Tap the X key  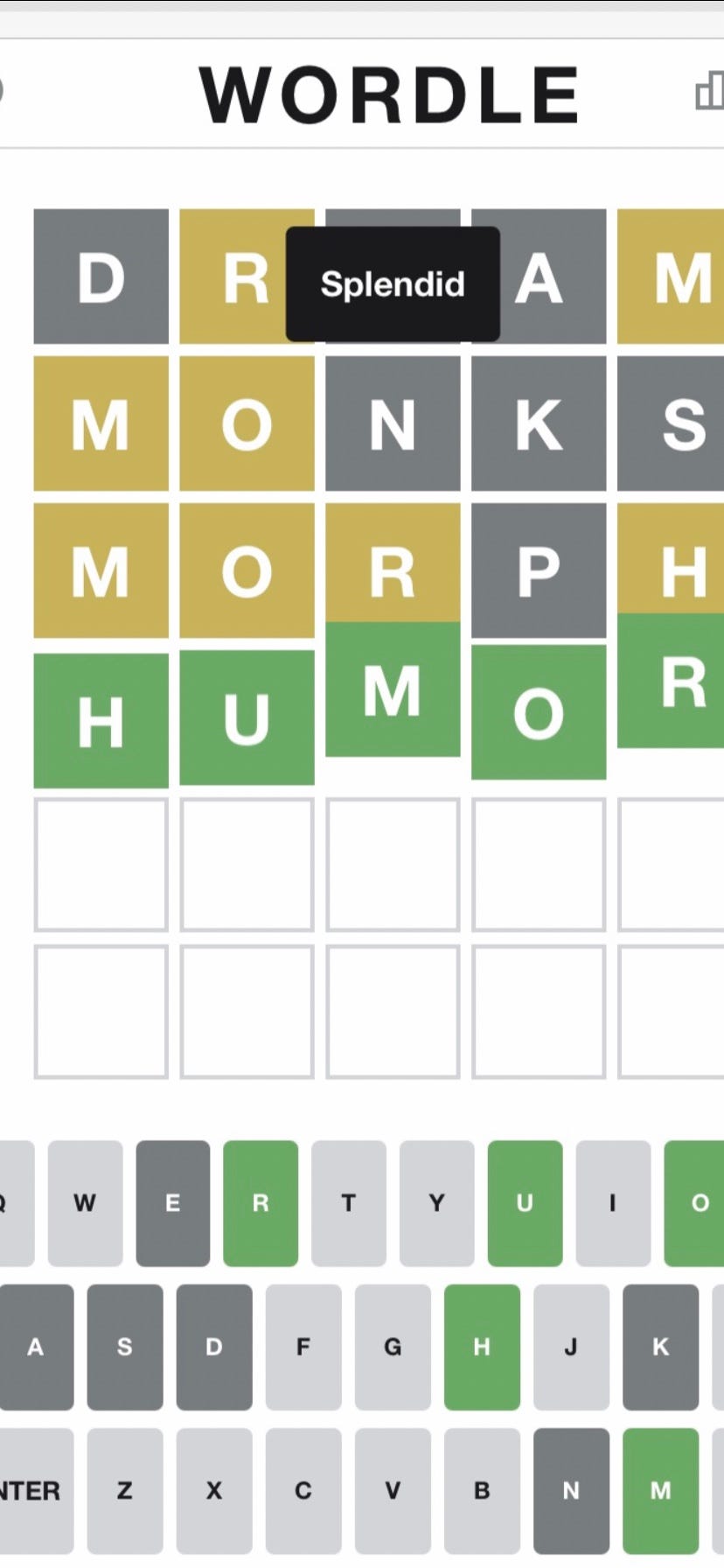click(x=214, y=1490)
